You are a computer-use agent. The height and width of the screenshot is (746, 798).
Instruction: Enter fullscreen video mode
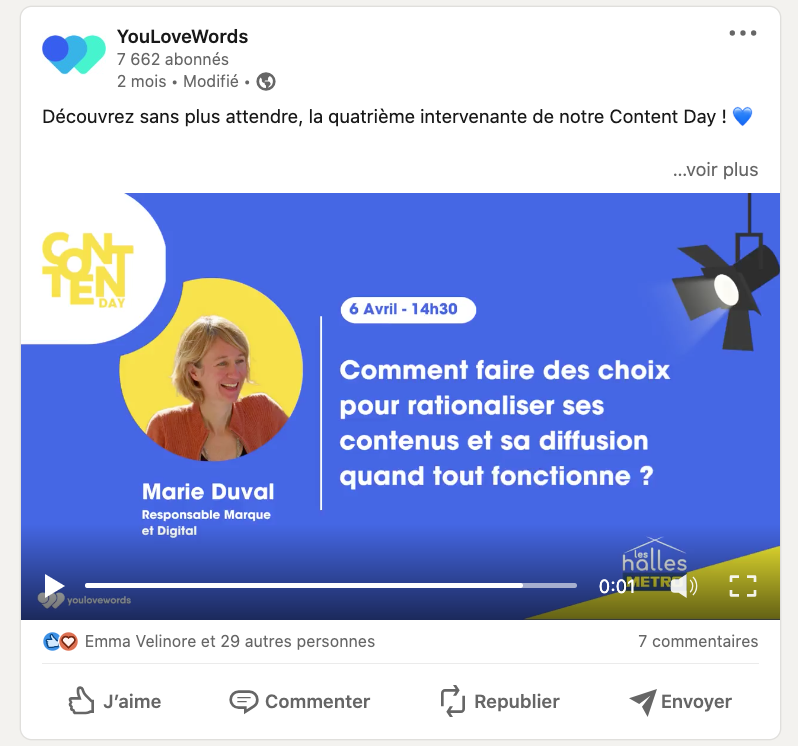point(742,586)
